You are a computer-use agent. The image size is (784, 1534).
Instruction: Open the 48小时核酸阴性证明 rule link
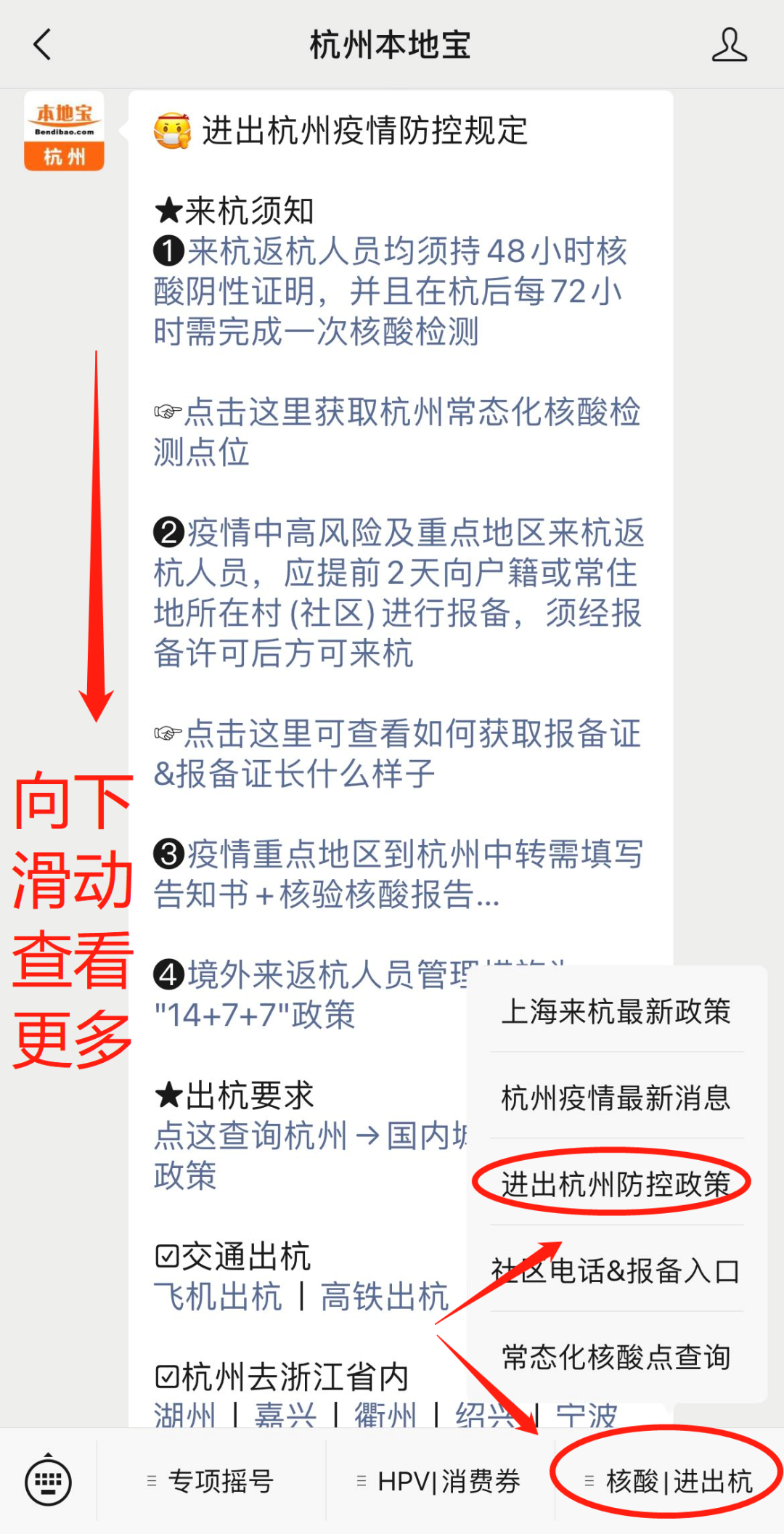point(391,291)
